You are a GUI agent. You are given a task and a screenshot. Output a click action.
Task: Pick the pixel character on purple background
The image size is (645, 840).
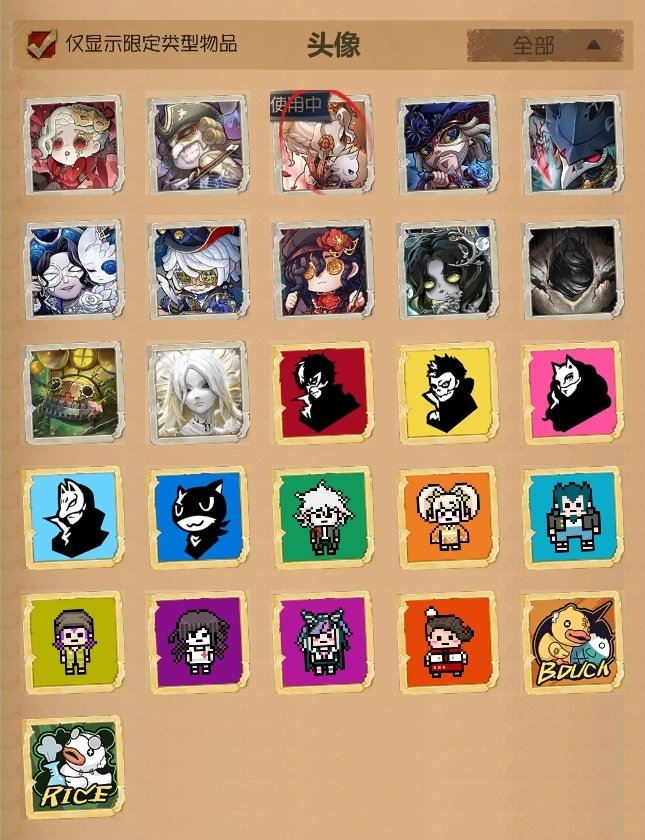197,641
